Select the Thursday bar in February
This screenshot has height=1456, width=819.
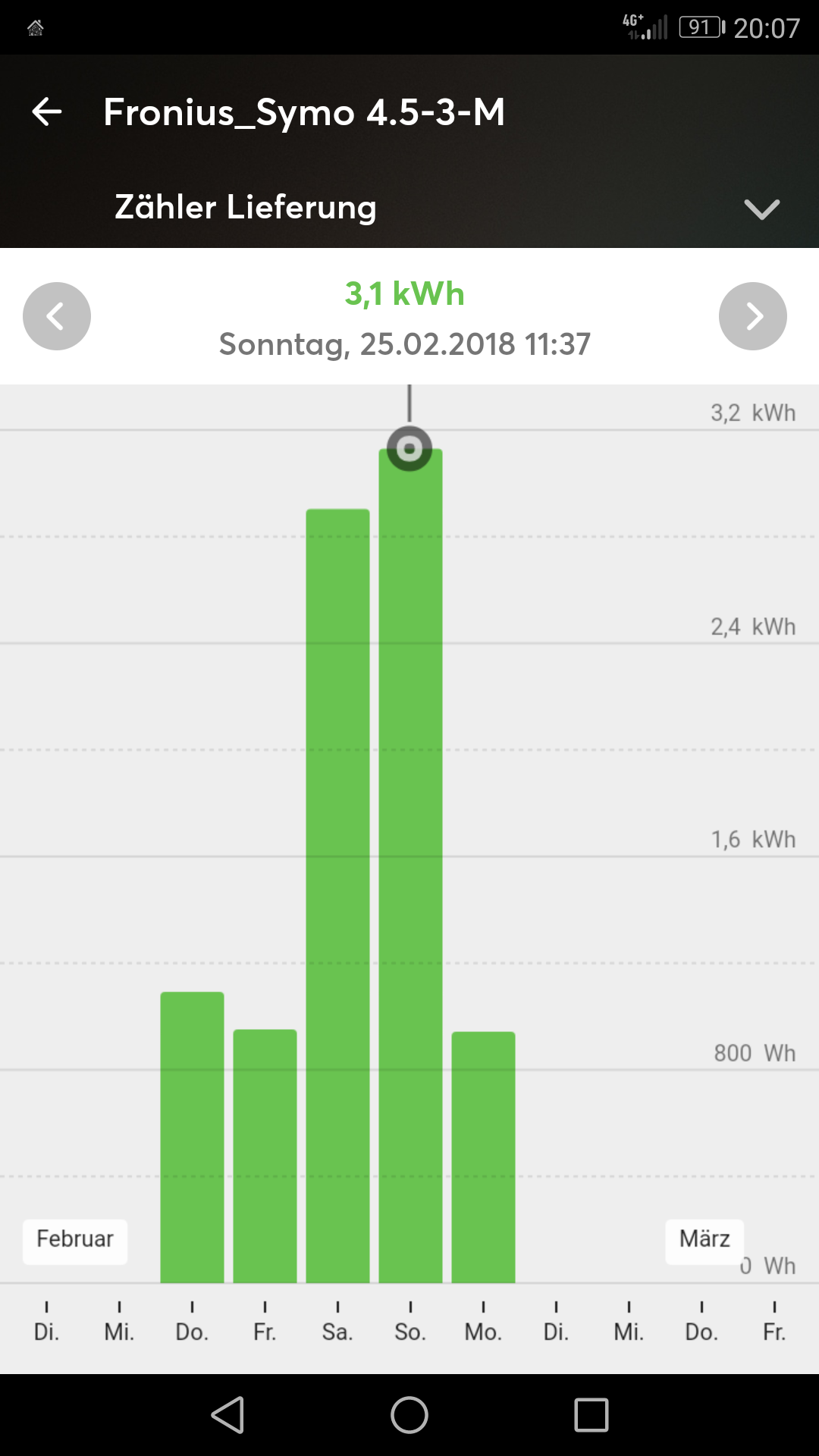coord(192,1137)
